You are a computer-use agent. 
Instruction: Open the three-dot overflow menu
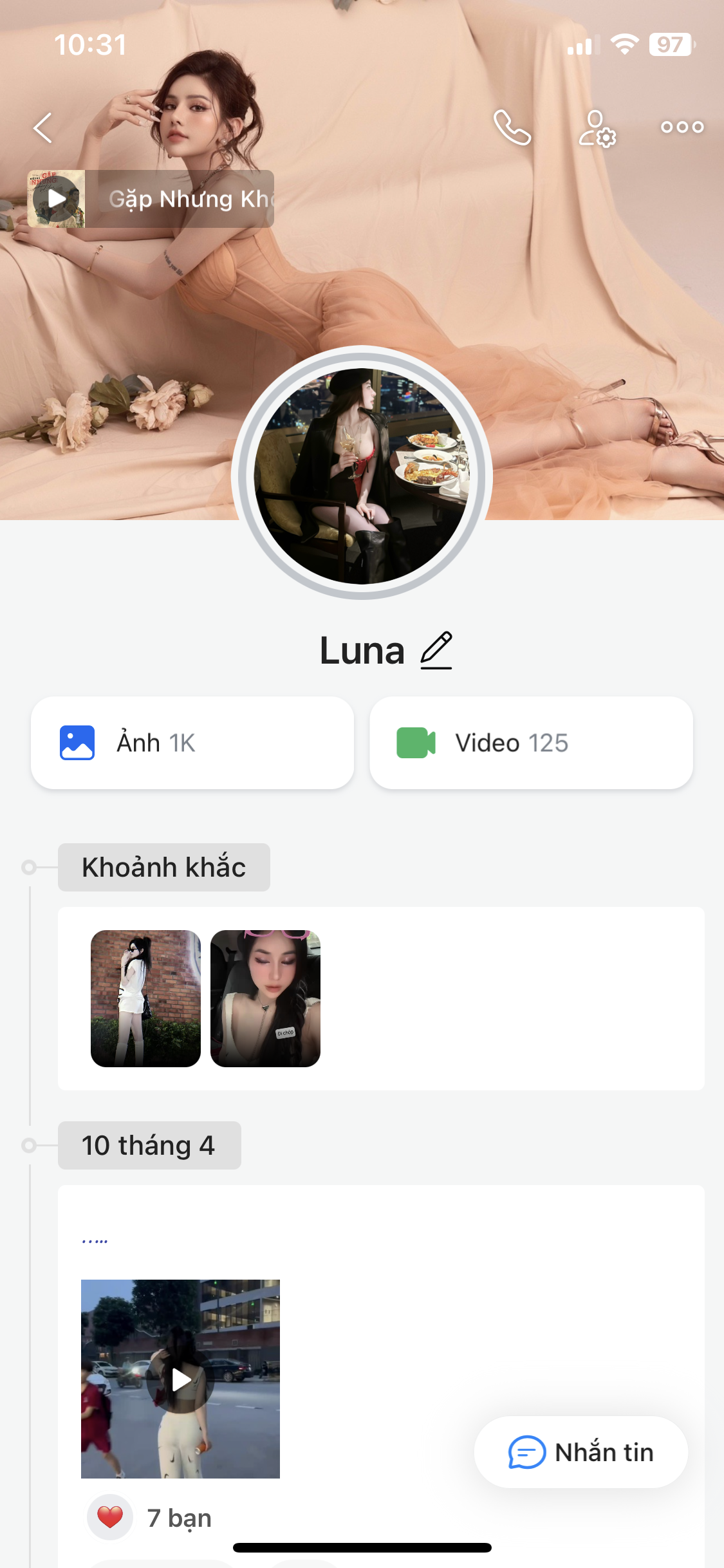coord(682,127)
